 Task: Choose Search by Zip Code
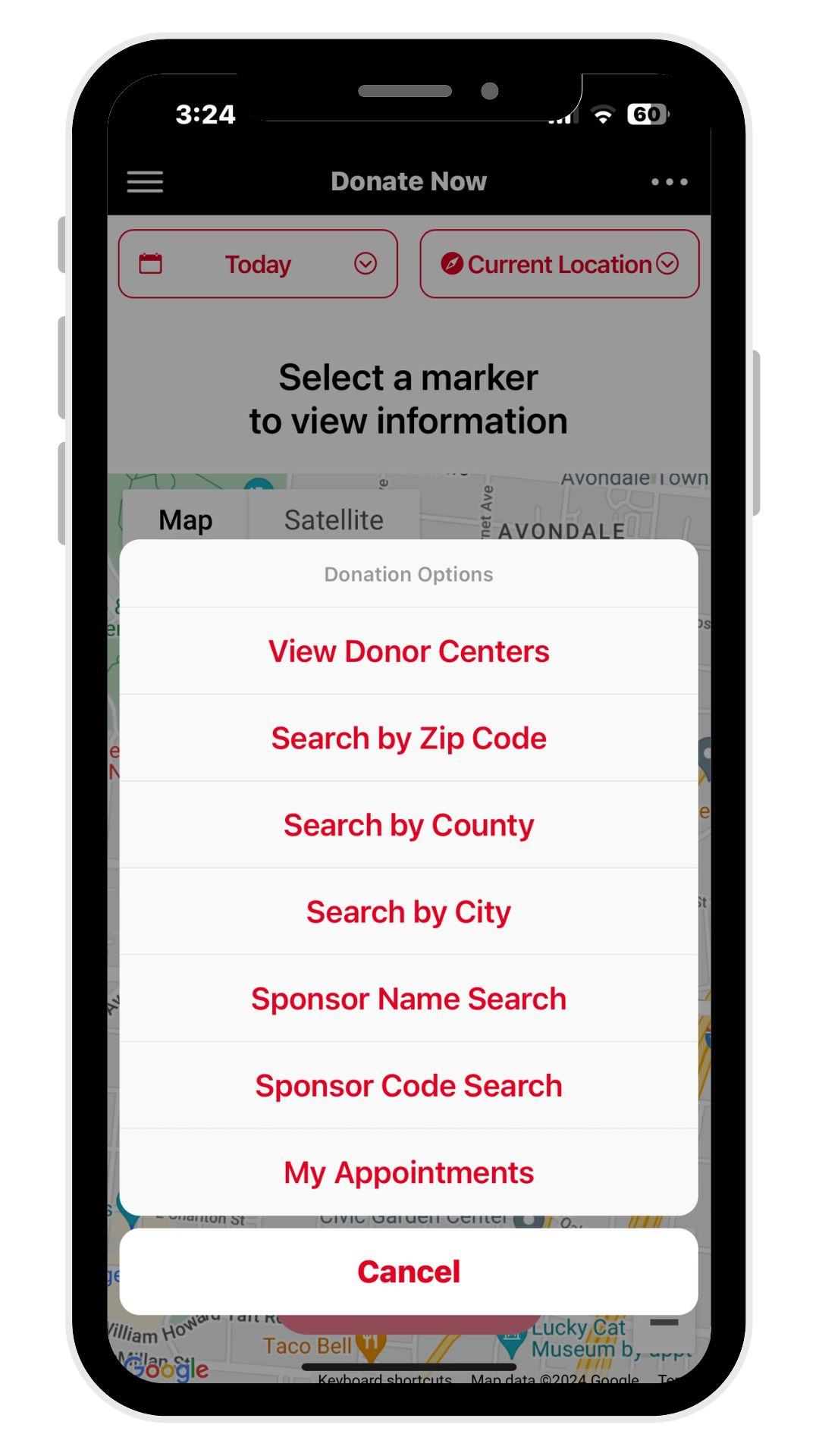click(x=409, y=738)
